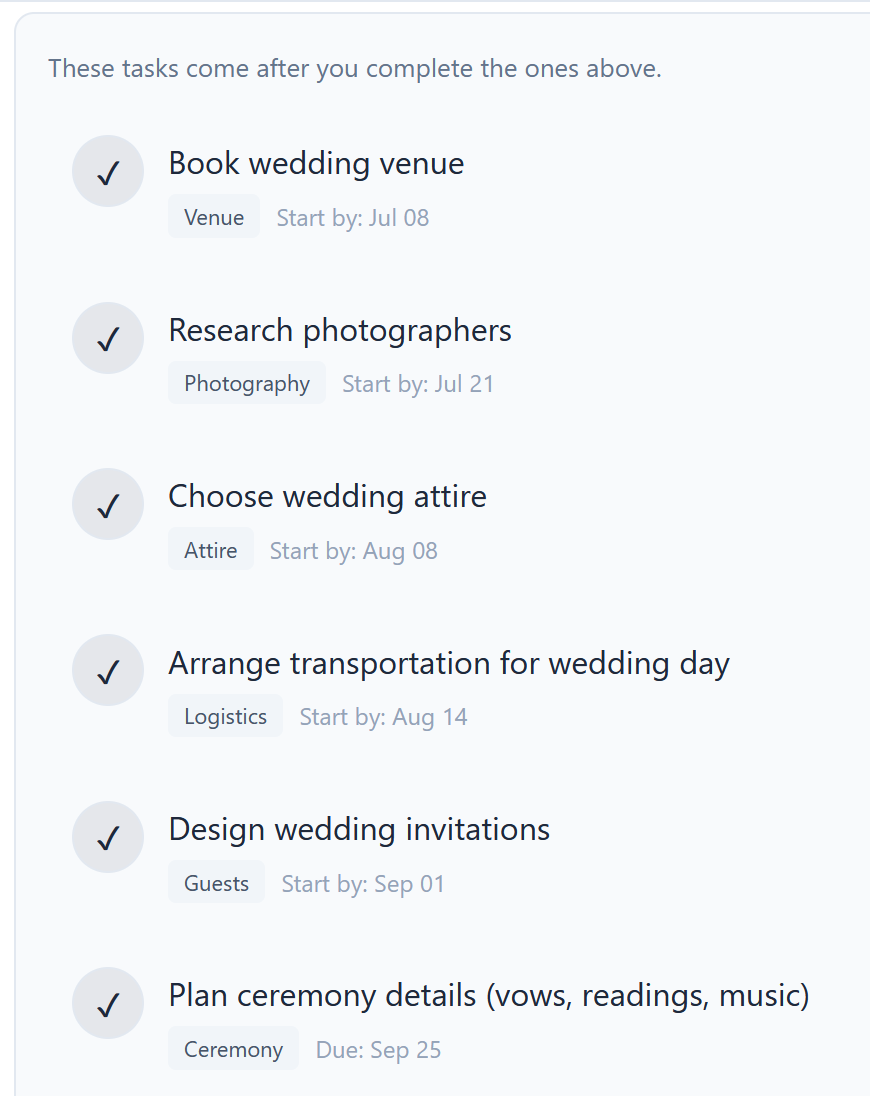The width and height of the screenshot is (870, 1096).
Task: Select the Venue tag
Action: pos(213,216)
